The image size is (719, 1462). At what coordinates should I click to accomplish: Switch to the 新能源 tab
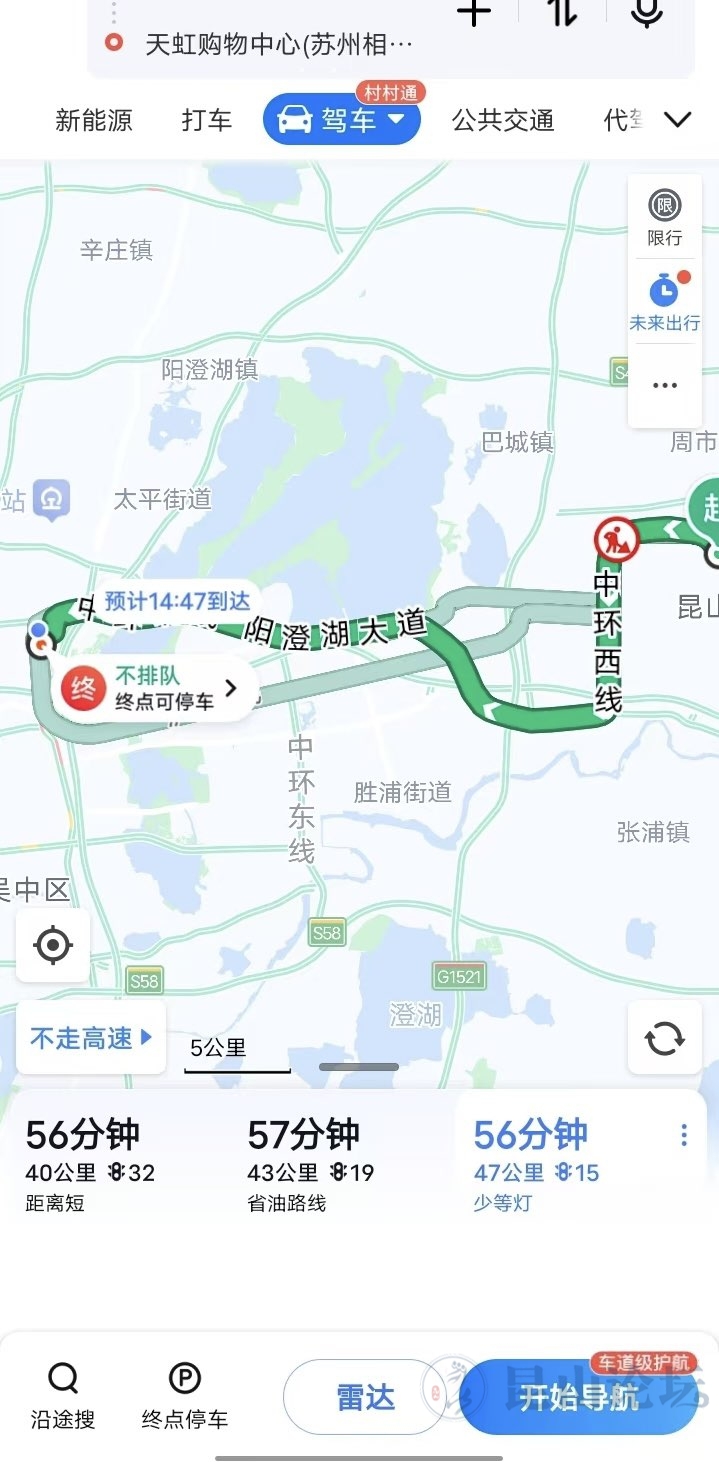(x=94, y=121)
